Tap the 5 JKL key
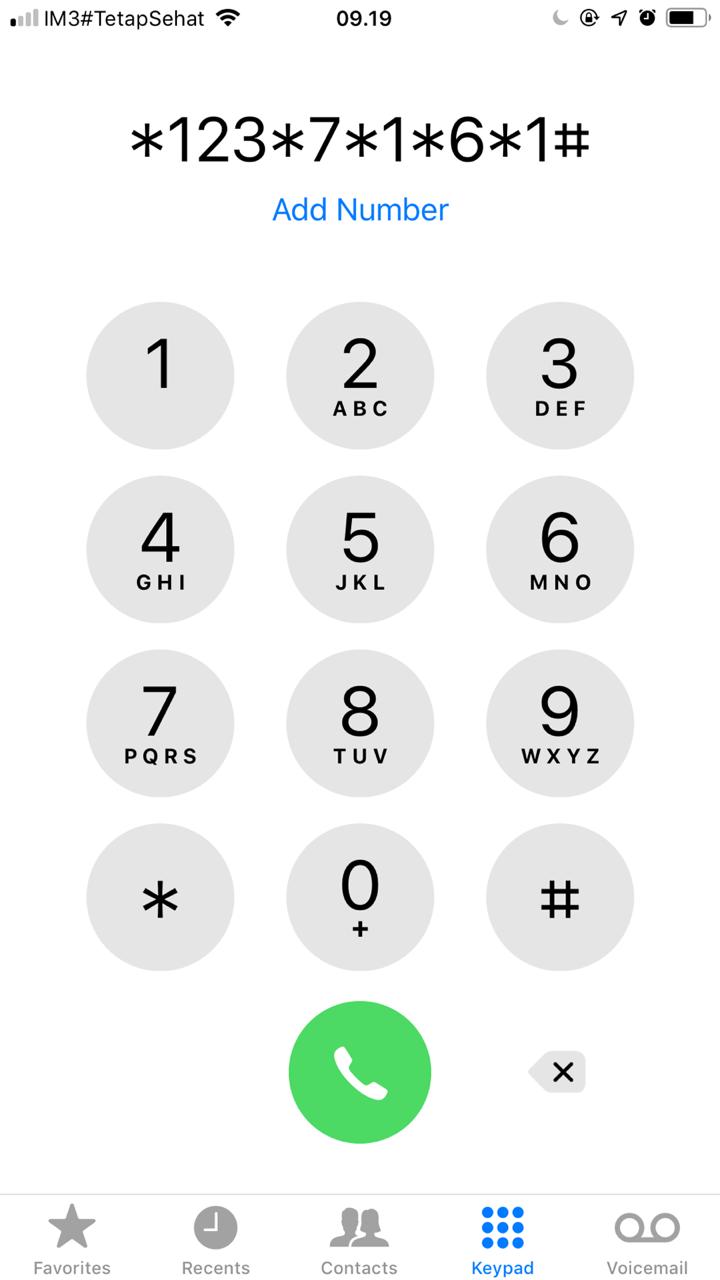720x1280 pixels. (360, 550)
